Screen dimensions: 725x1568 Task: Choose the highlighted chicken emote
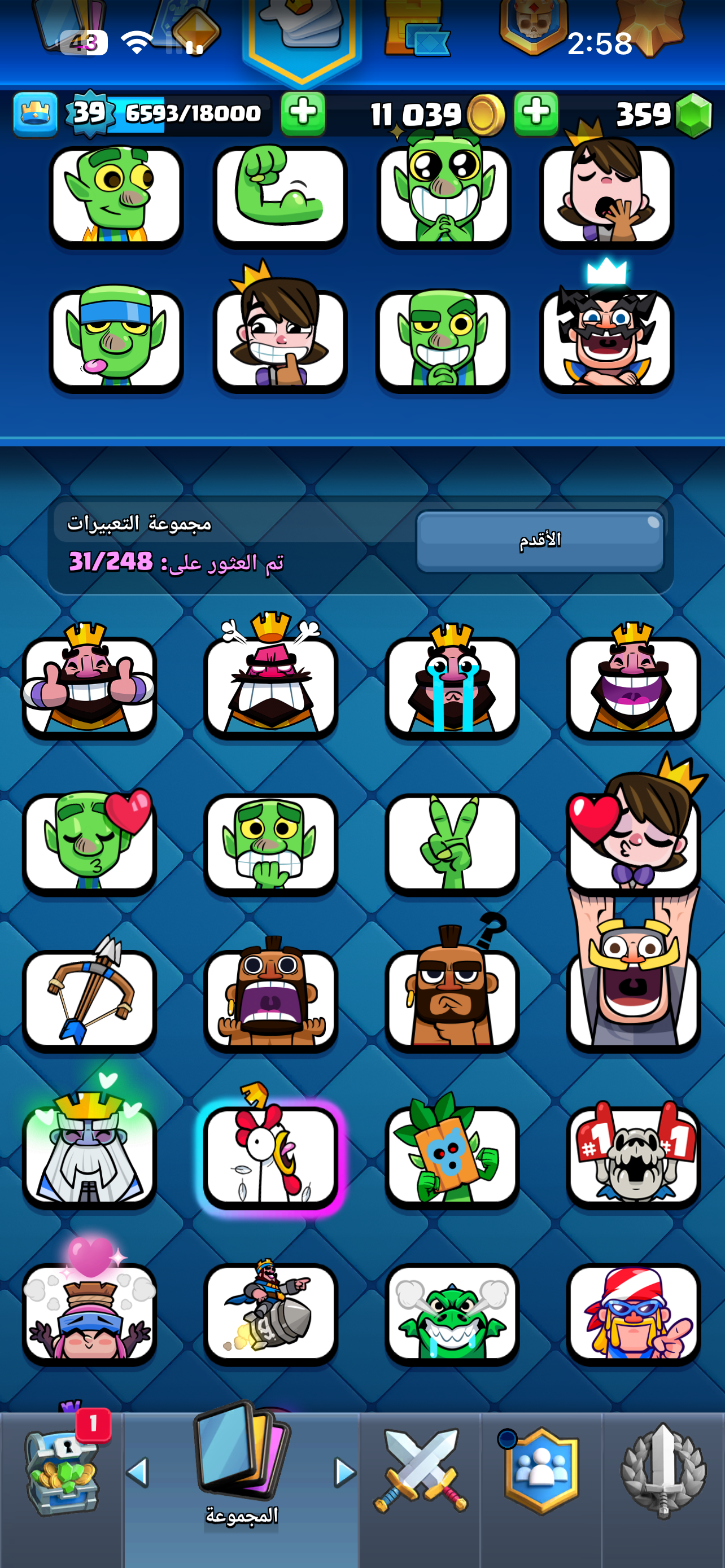click(271, 1157)
